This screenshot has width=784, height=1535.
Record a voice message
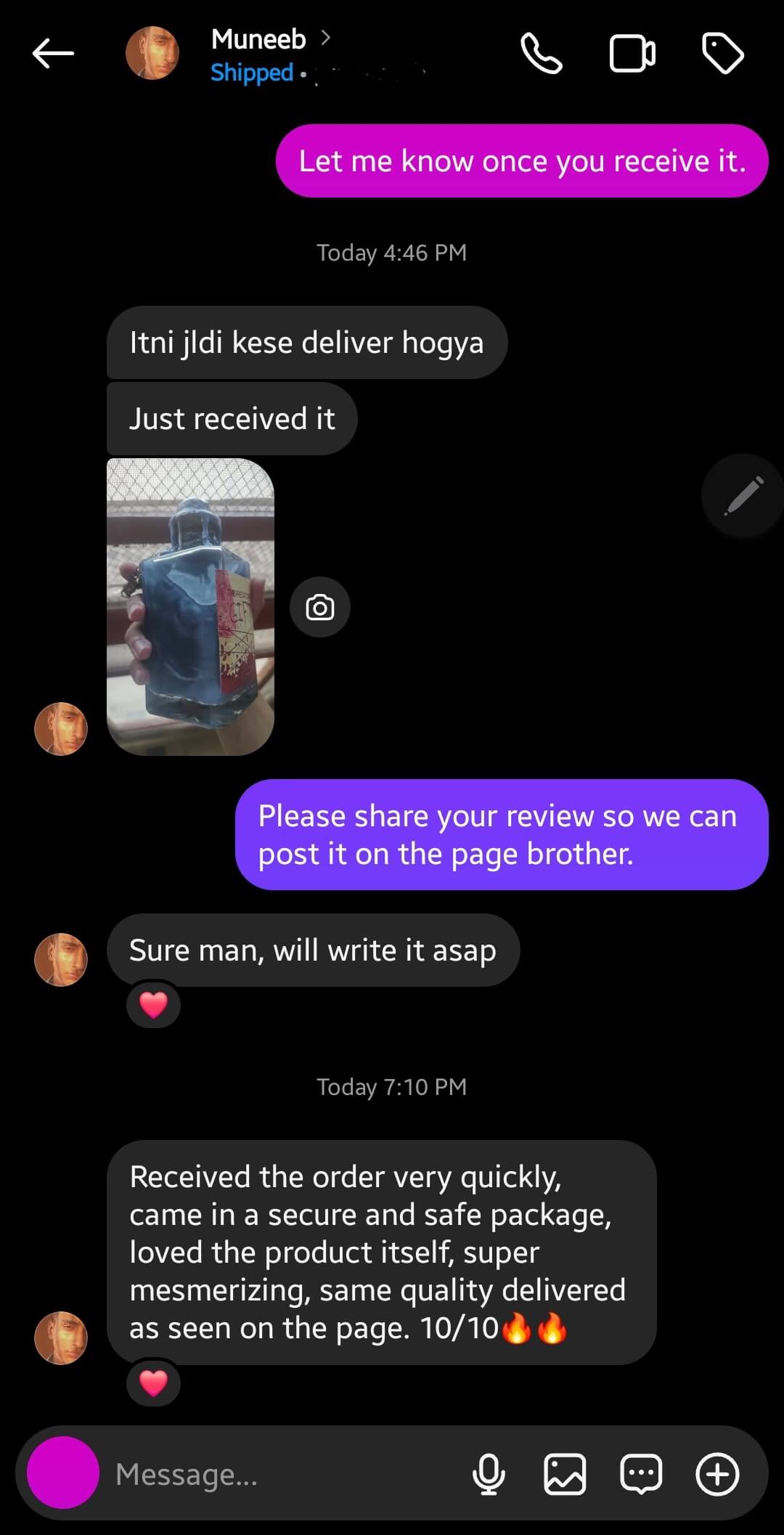(489, 1474)
